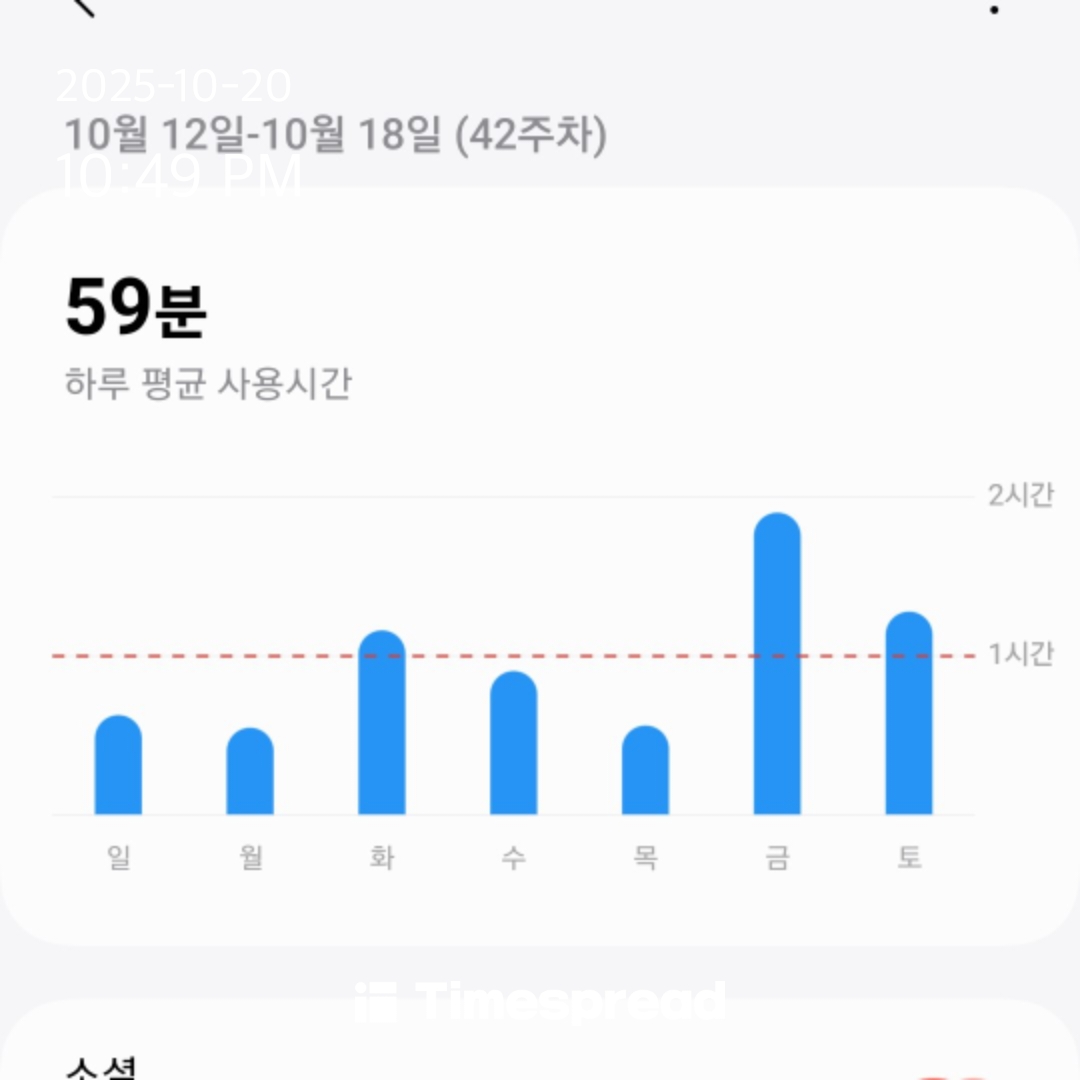Image resolution: width=1080 pixels, height=1080 pixels.
Task: Select the Tuesday (화) usage bar
Action: coord(382,722)
